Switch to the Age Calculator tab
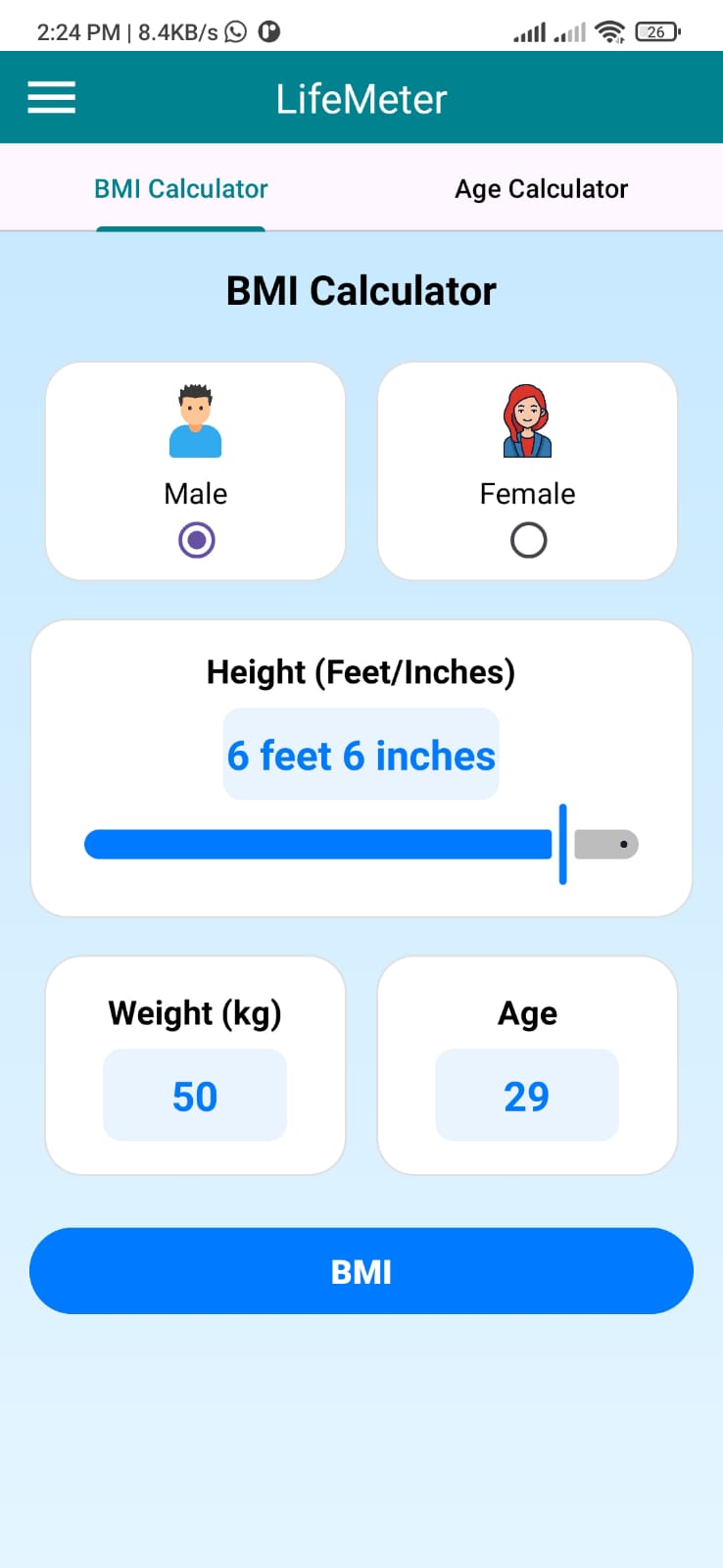Viewport: 723px width, 1568px height. click(541, 188)
